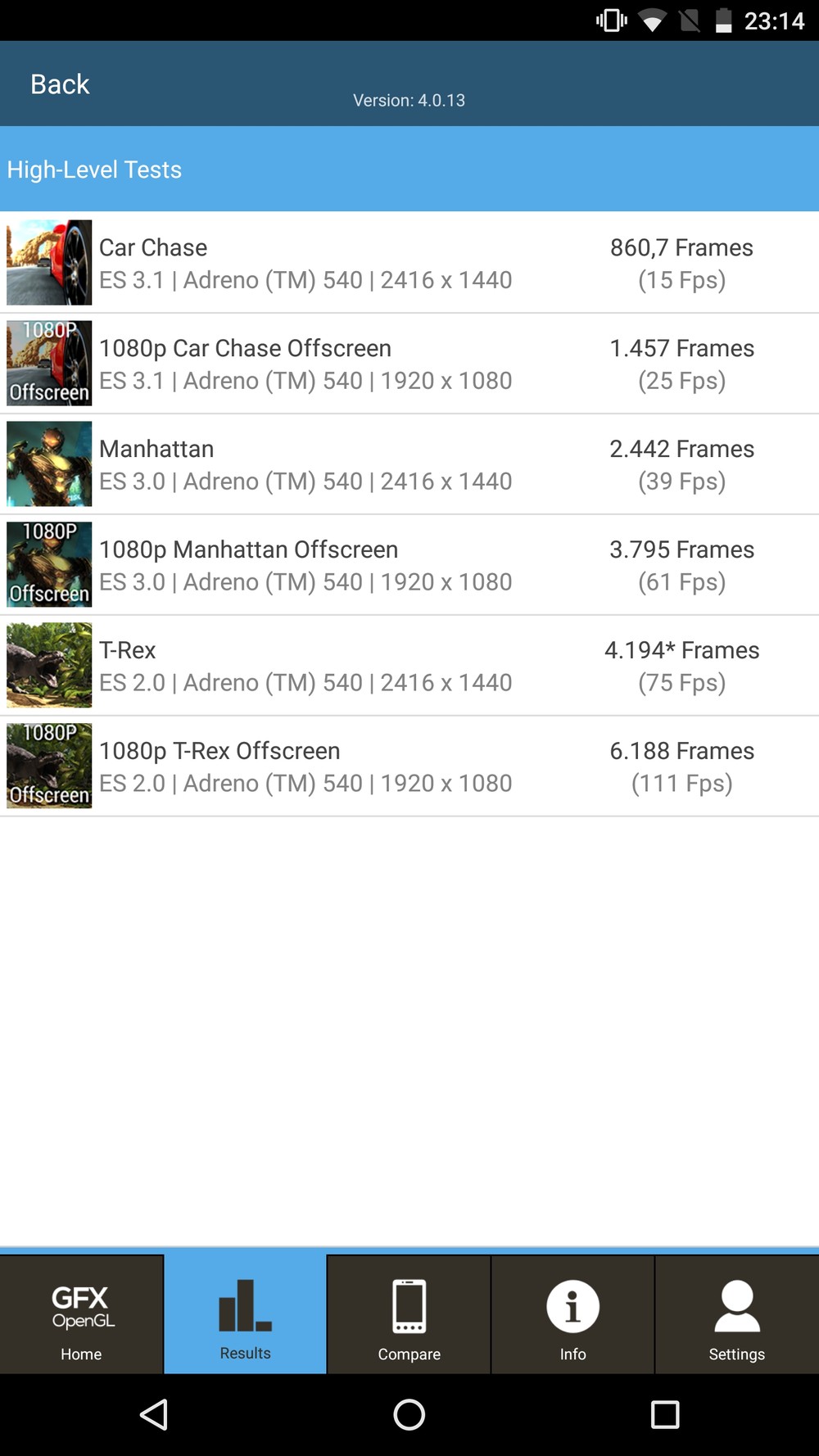Tap the Back button
The image size is (819, 1456).
[x=60, y=84]
